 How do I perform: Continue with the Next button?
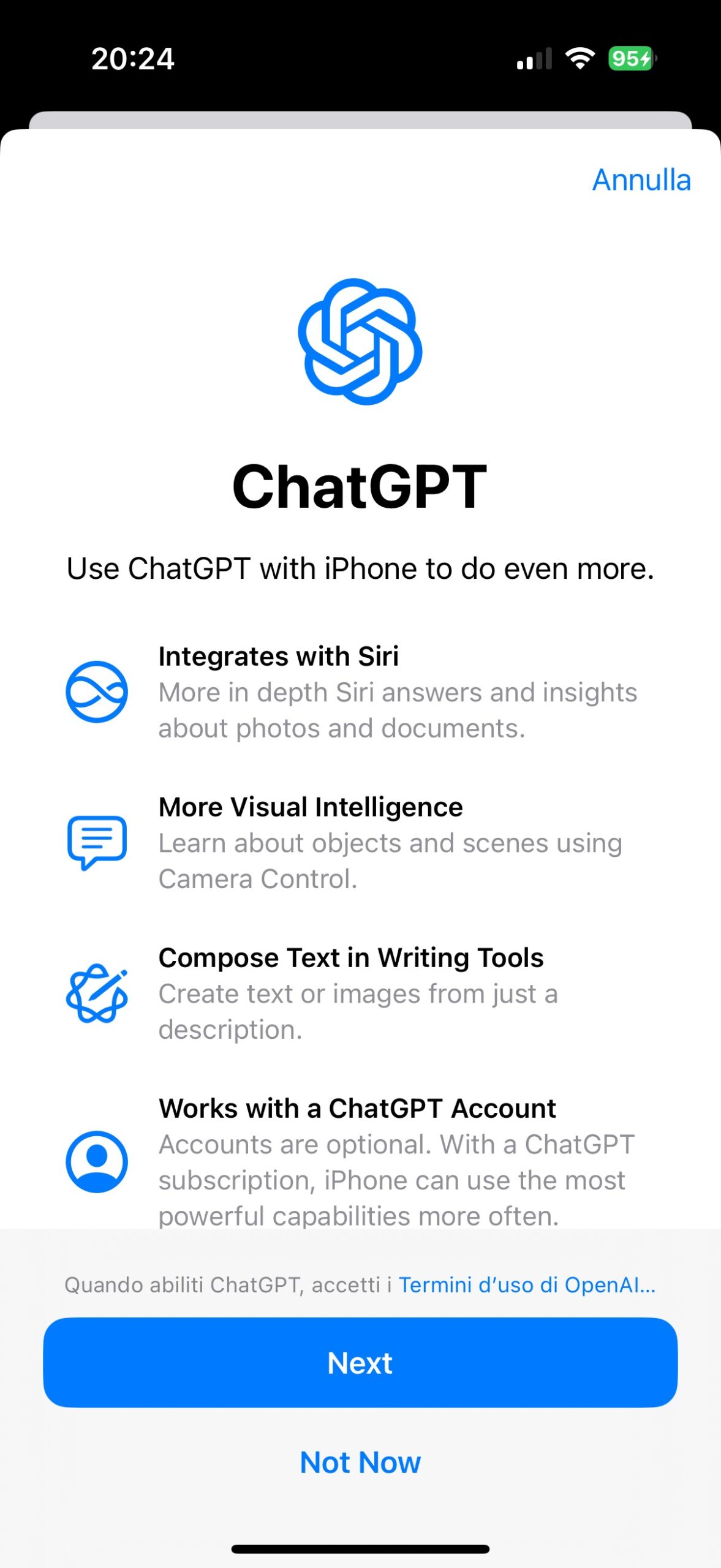click(x=360, y=1363)
